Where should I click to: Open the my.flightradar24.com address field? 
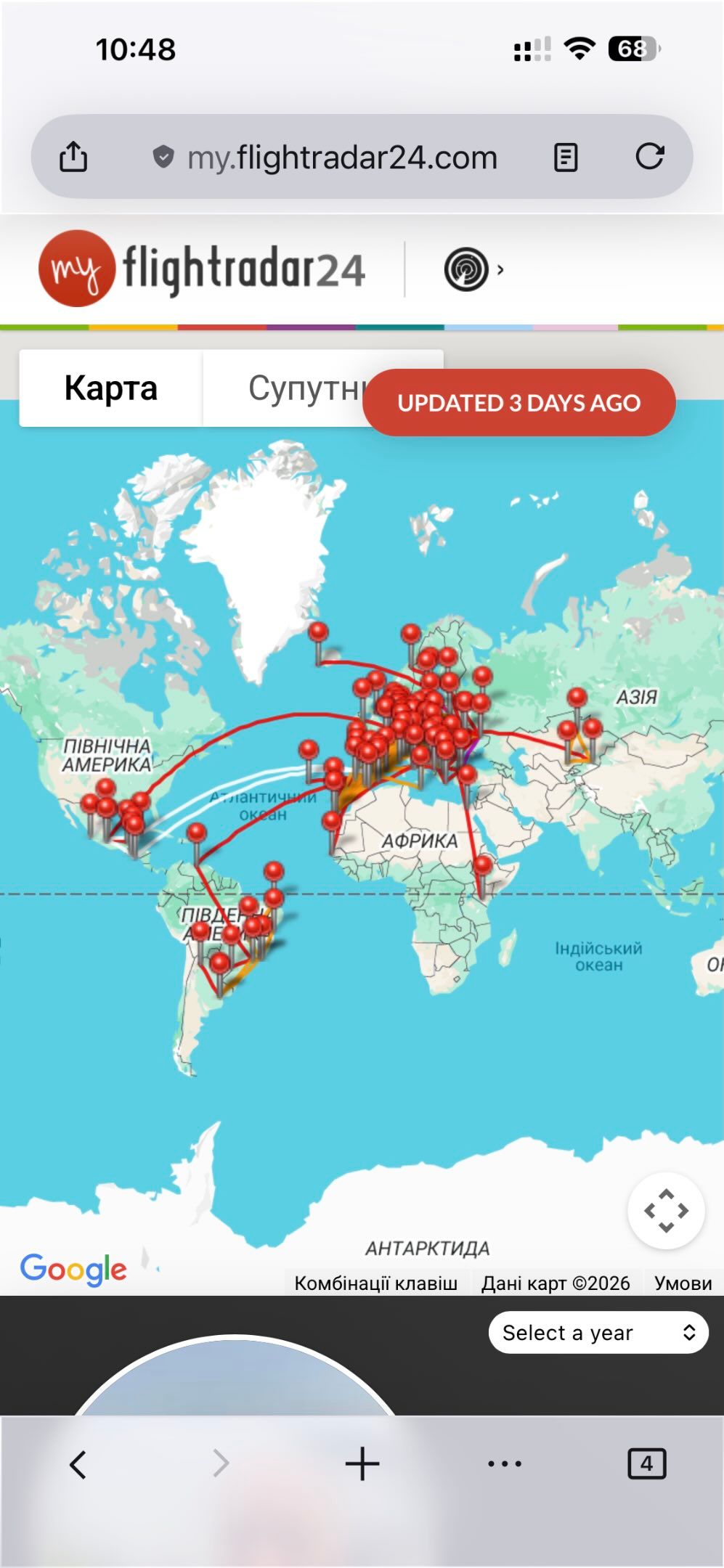click(x=341, y=158)
